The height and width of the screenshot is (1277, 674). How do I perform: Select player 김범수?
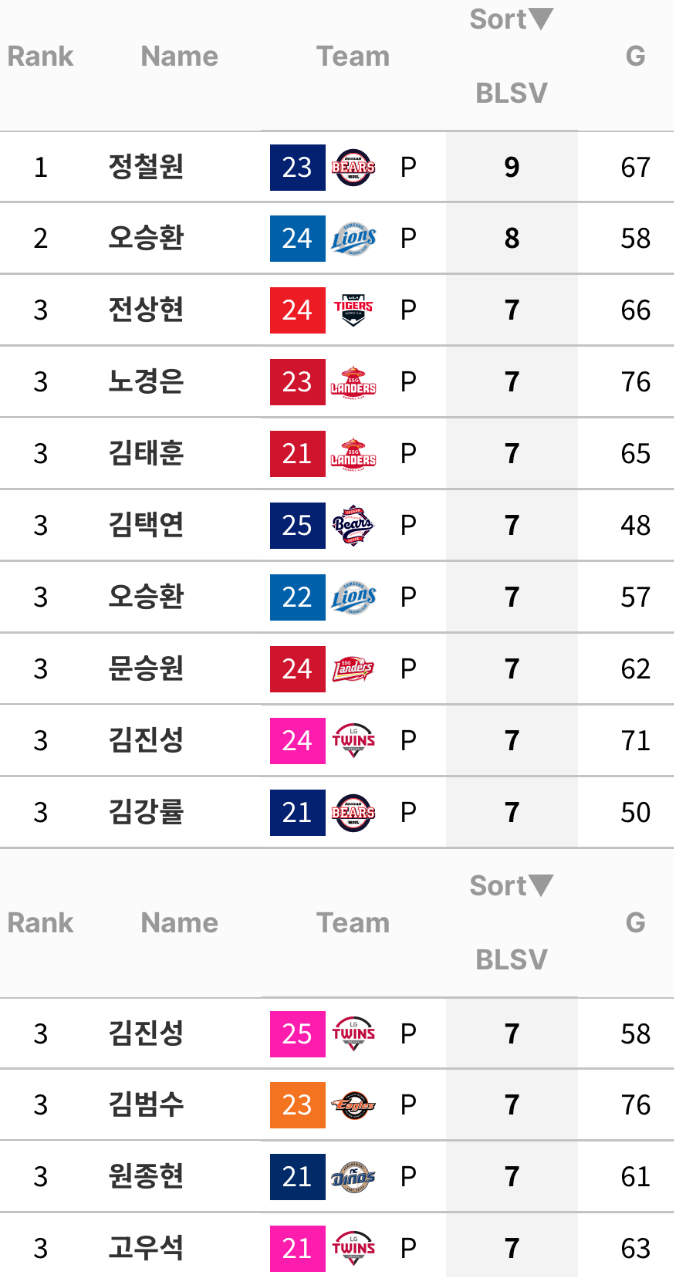point(146,1105)
